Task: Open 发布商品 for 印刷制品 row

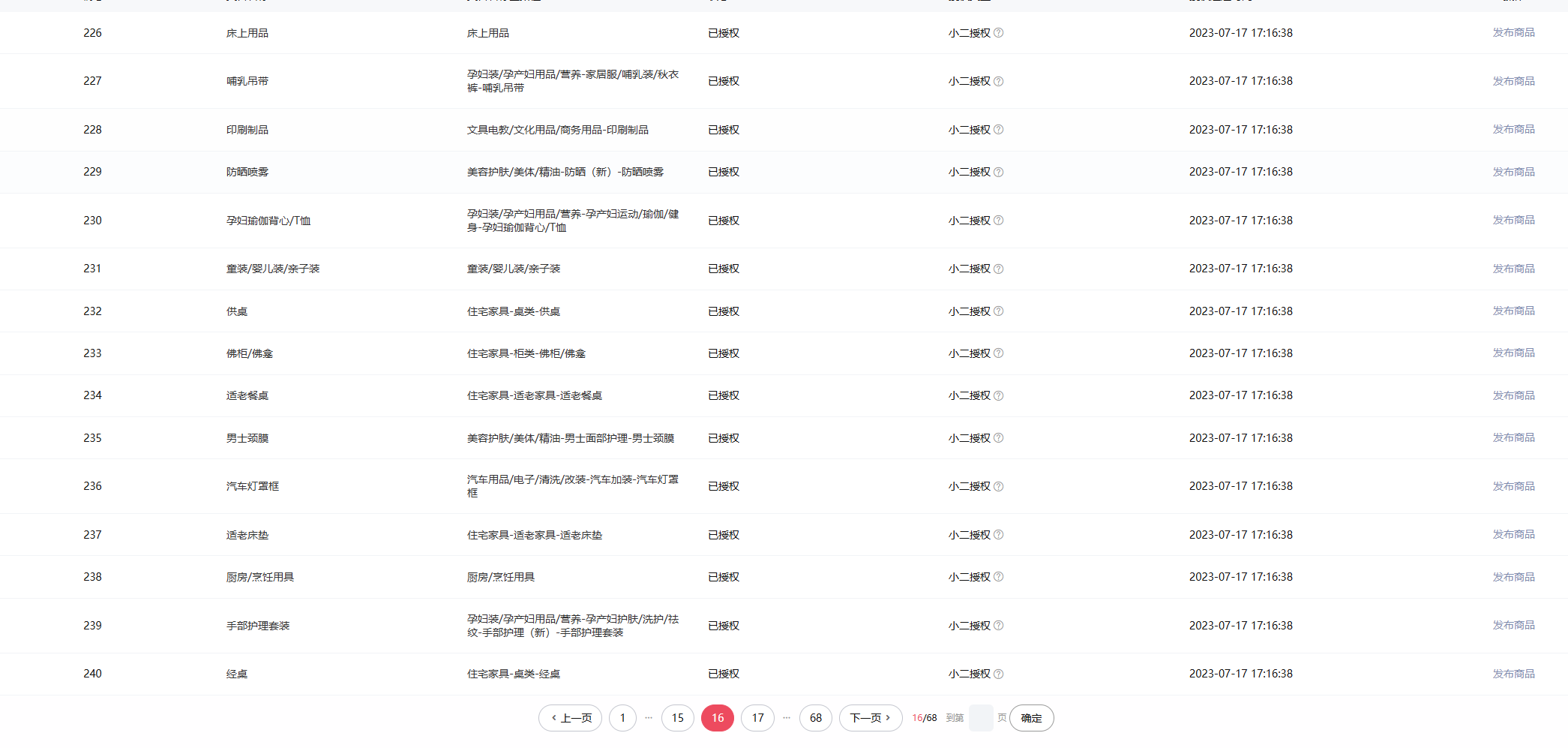Action: 1513,130
